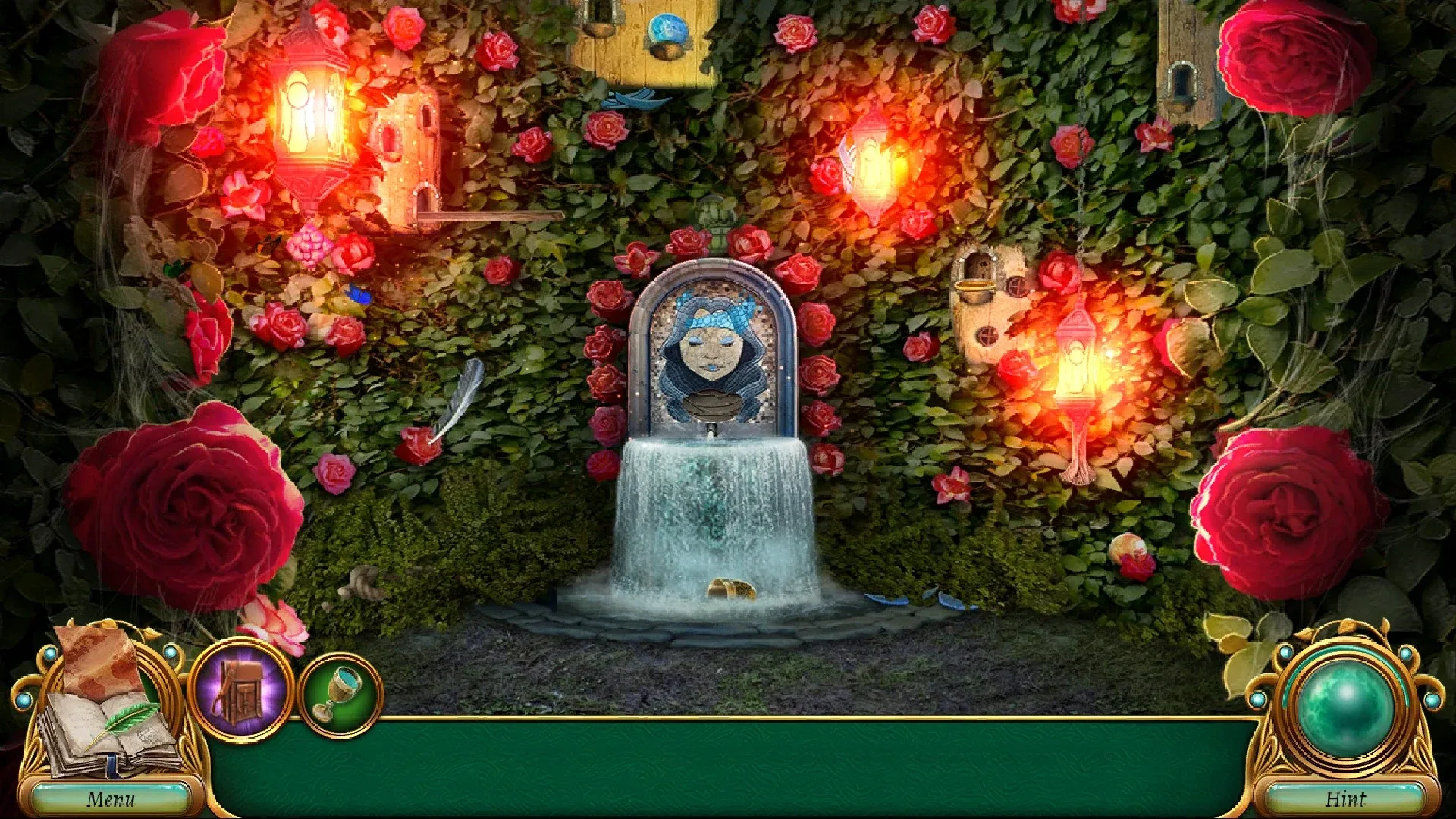This screenshot has width=1456, height=819.
Task: Tap the green hint orb
Action: pos(1345,705)
